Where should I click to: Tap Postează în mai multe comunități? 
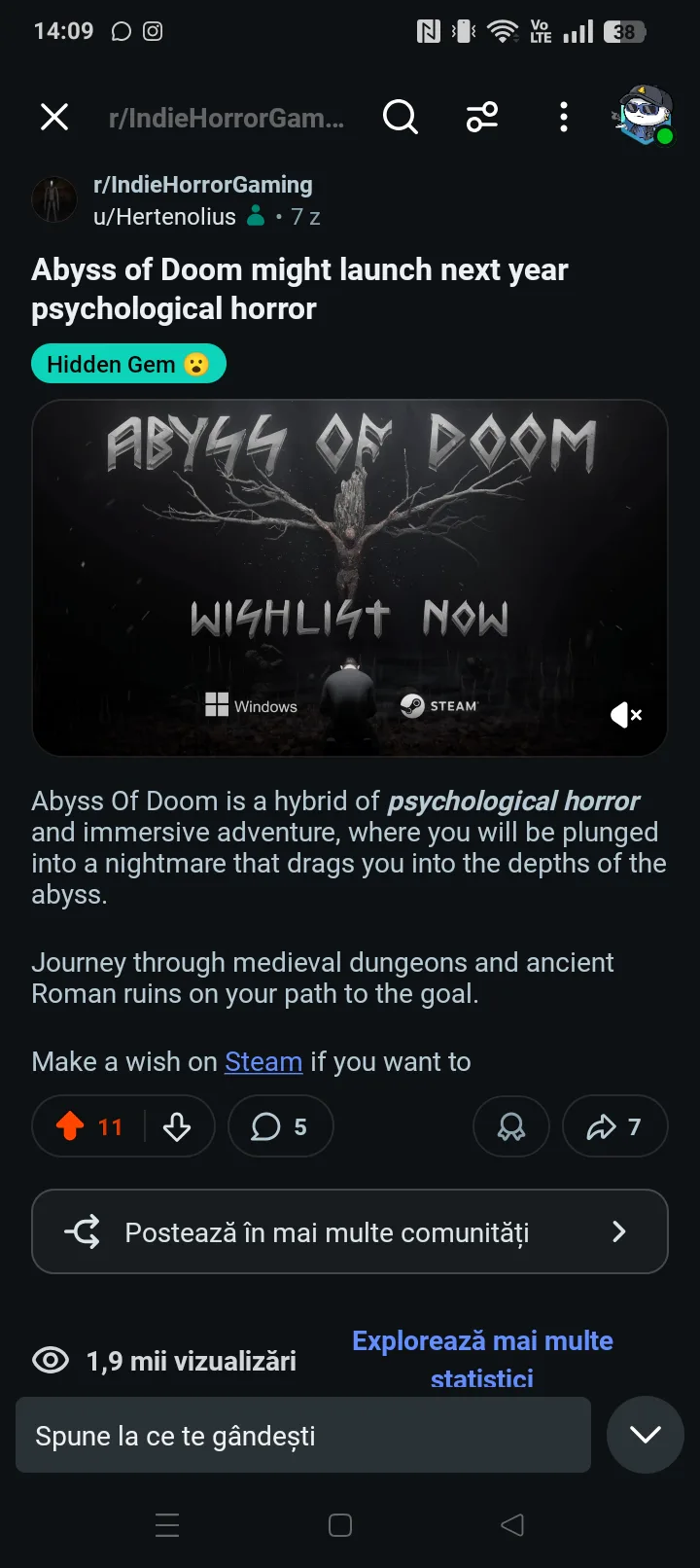(x=350, y=1231)
